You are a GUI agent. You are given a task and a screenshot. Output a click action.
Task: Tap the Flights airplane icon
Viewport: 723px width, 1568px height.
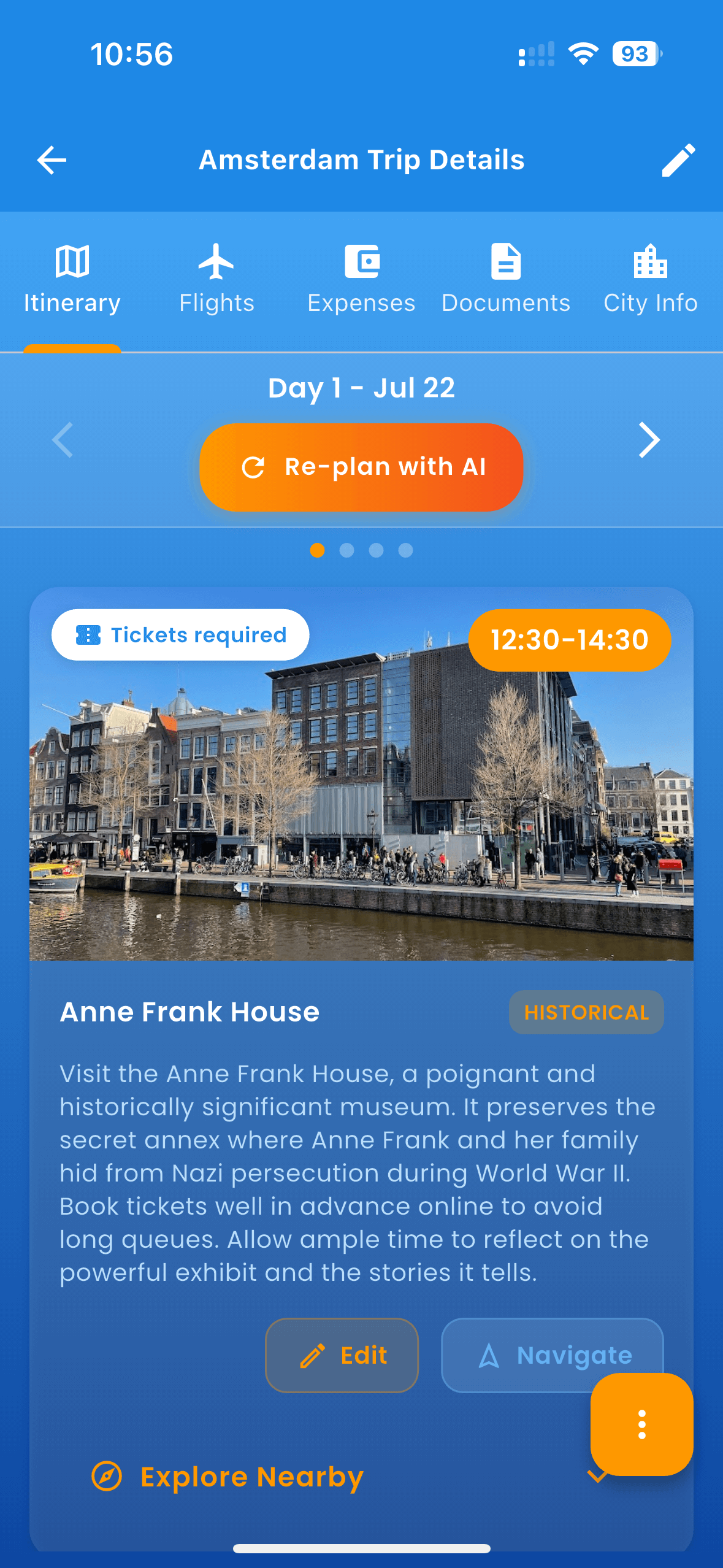point(216,261)
